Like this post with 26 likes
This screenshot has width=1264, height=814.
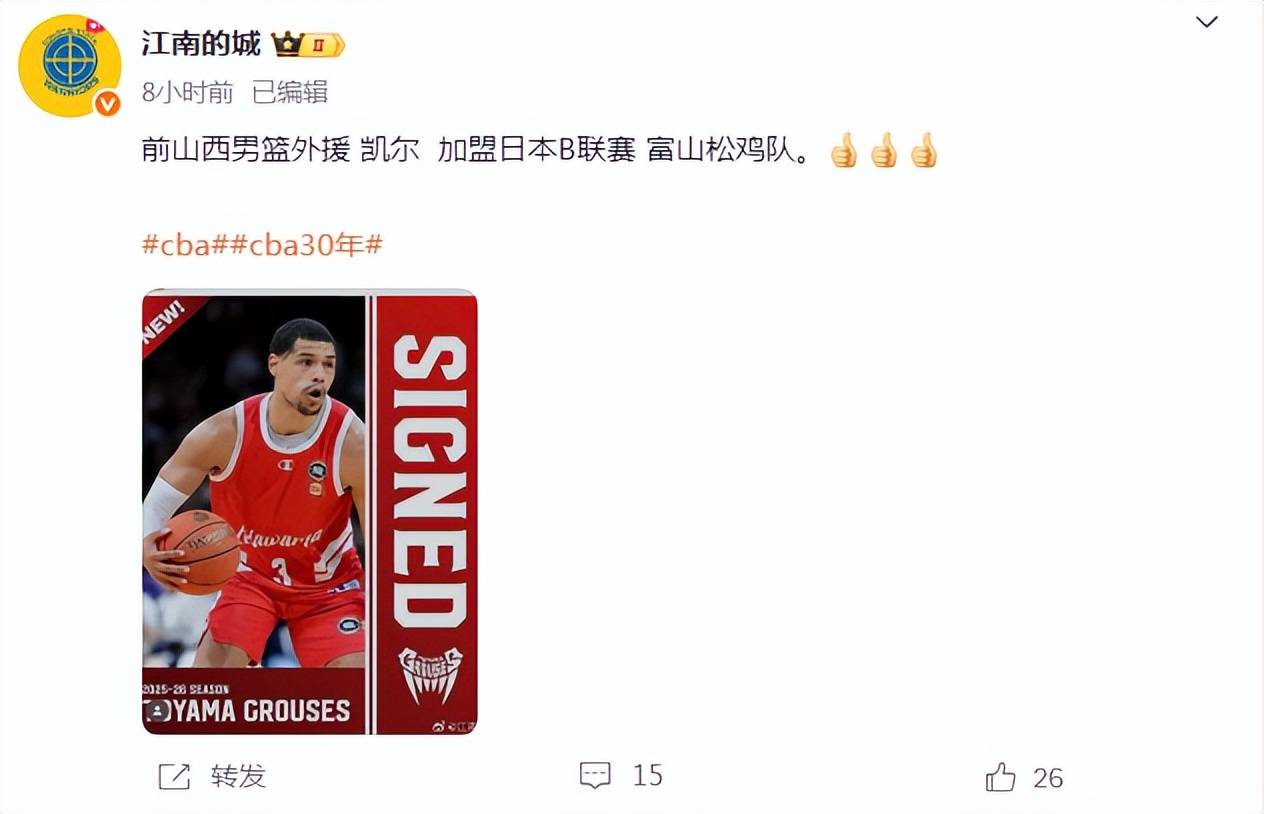coord(1023,777)
